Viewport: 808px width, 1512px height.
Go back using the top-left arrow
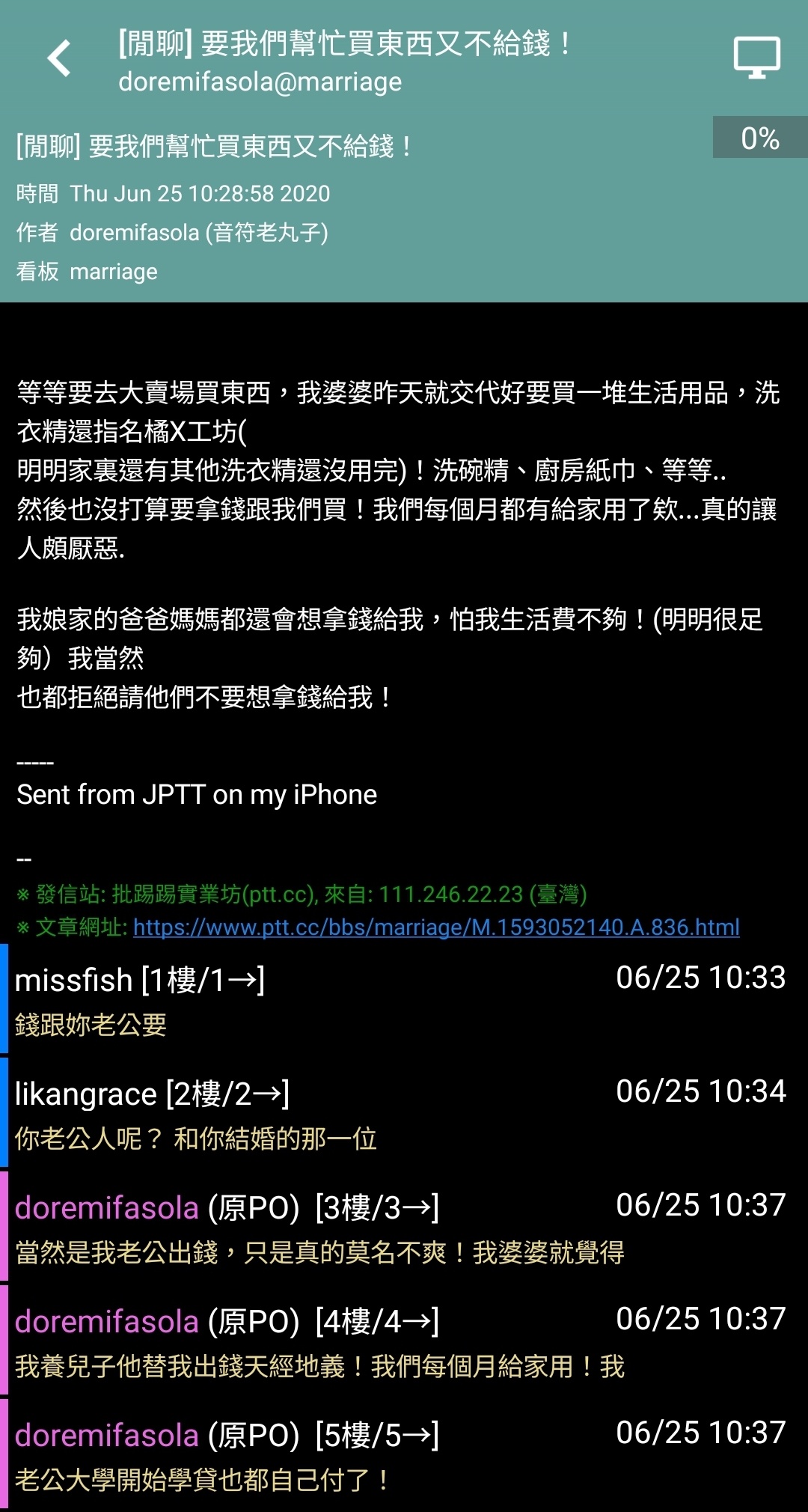(x=59, y=58)
